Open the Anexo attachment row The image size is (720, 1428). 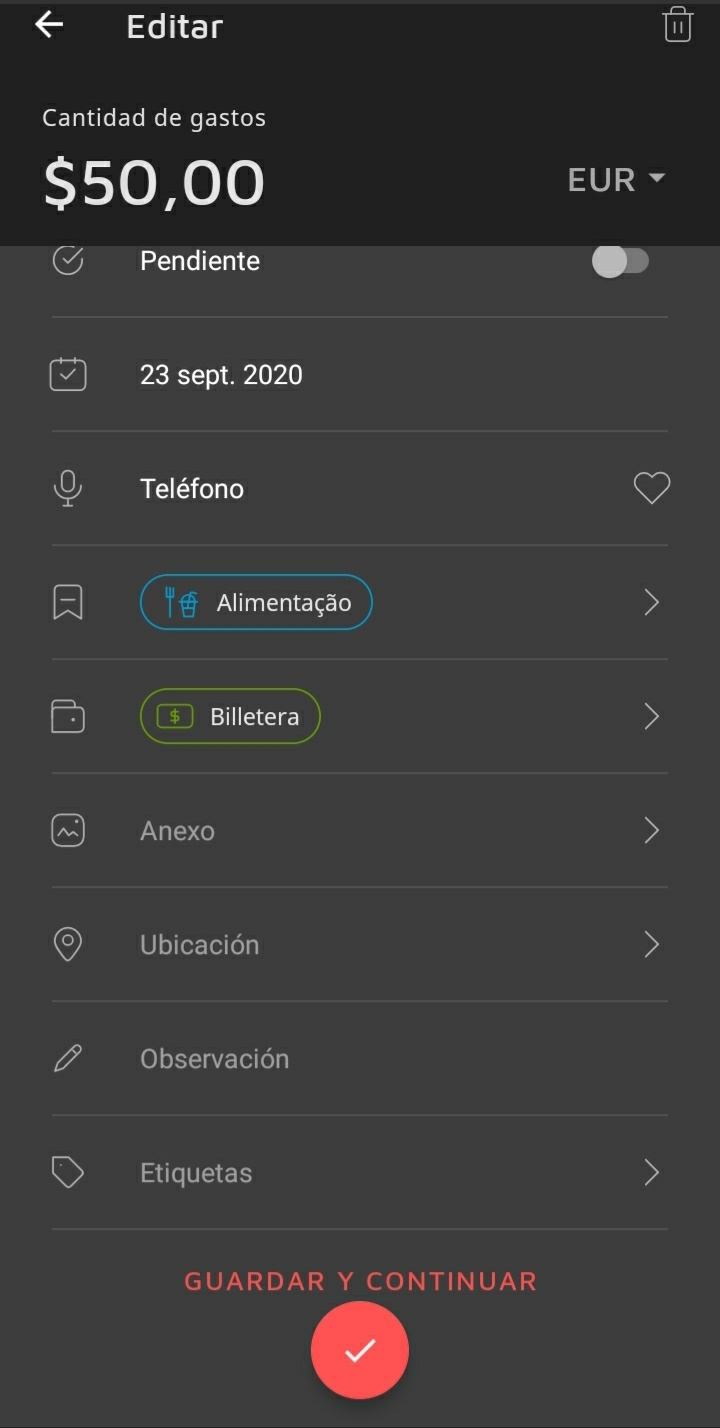360,831
